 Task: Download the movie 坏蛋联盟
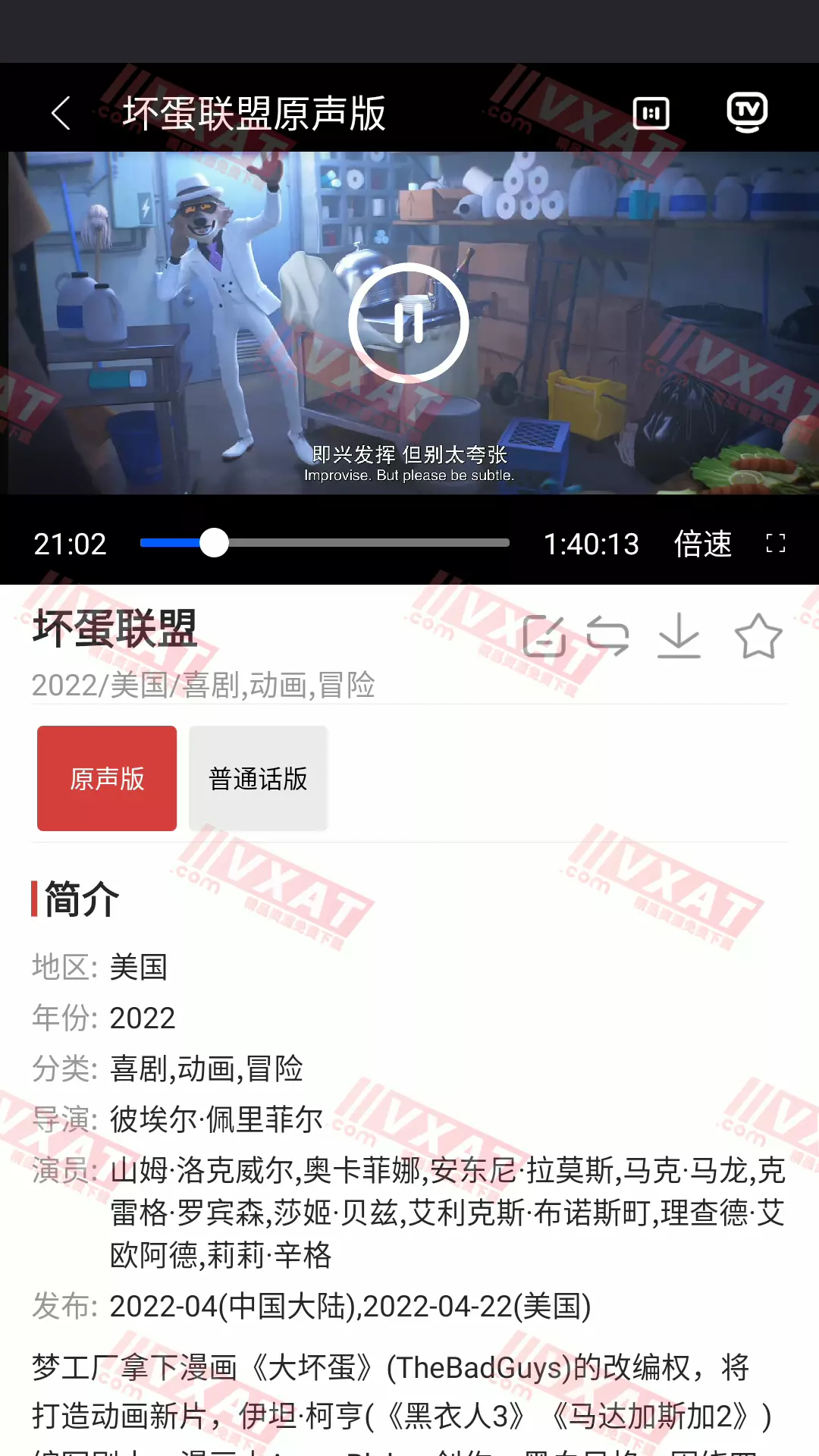[x=679, y=635]
